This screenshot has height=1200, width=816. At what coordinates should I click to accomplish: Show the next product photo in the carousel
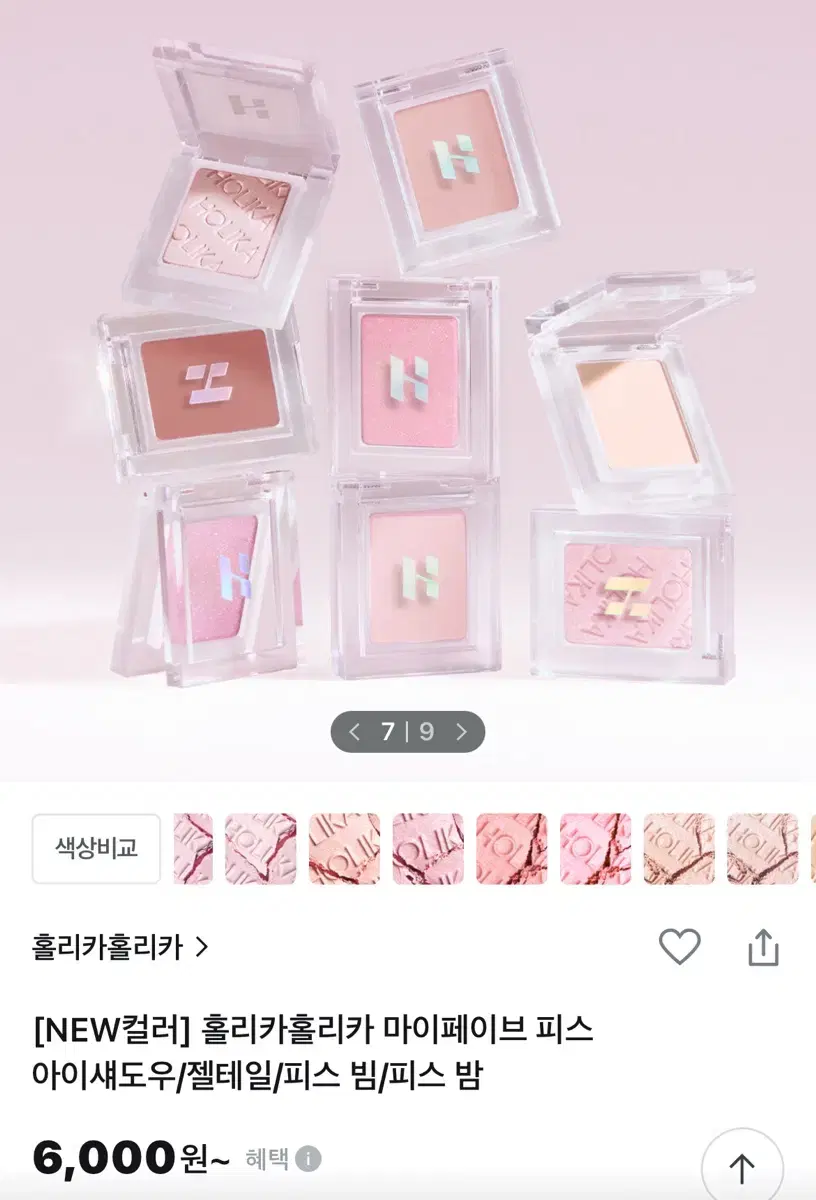click(461, 733)
